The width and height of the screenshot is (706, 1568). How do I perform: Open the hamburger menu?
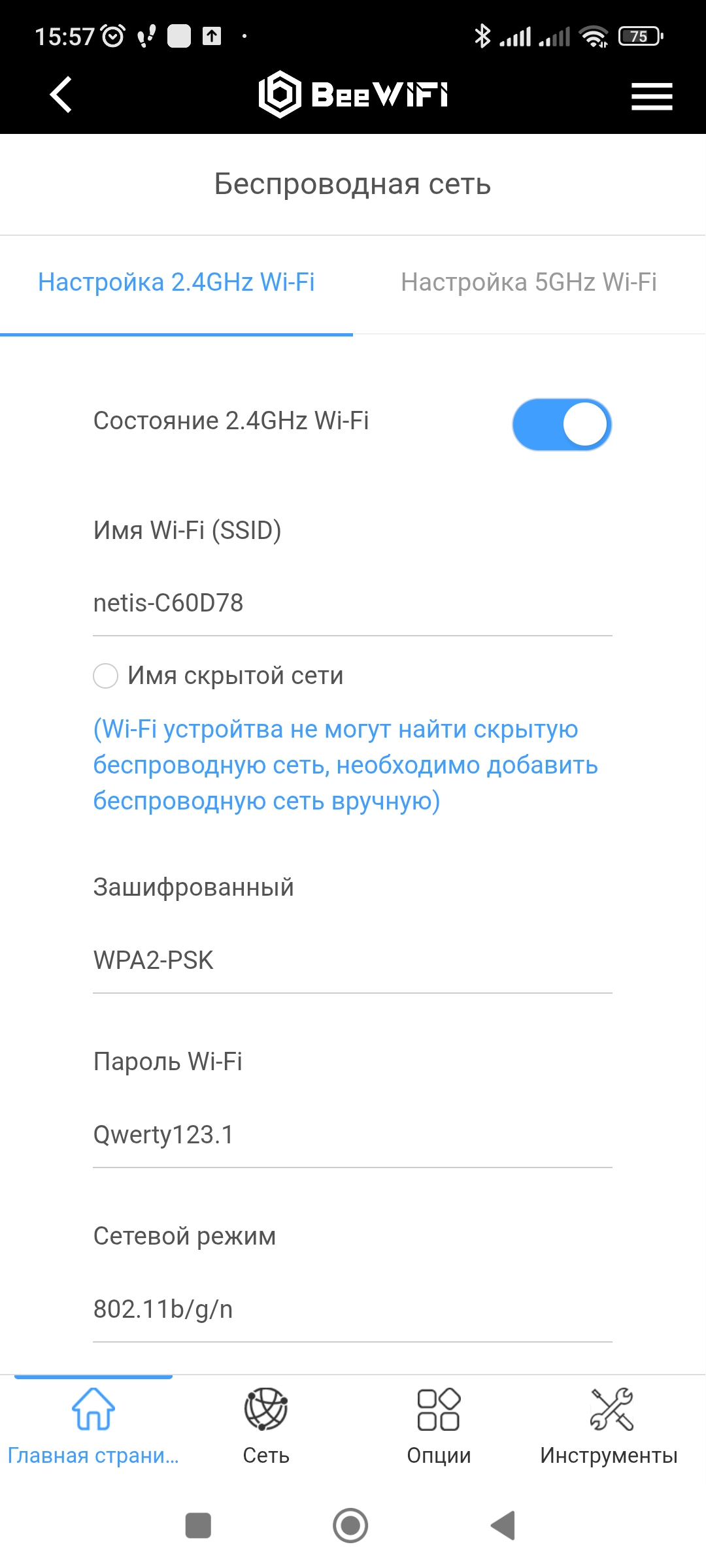(652, 96)
